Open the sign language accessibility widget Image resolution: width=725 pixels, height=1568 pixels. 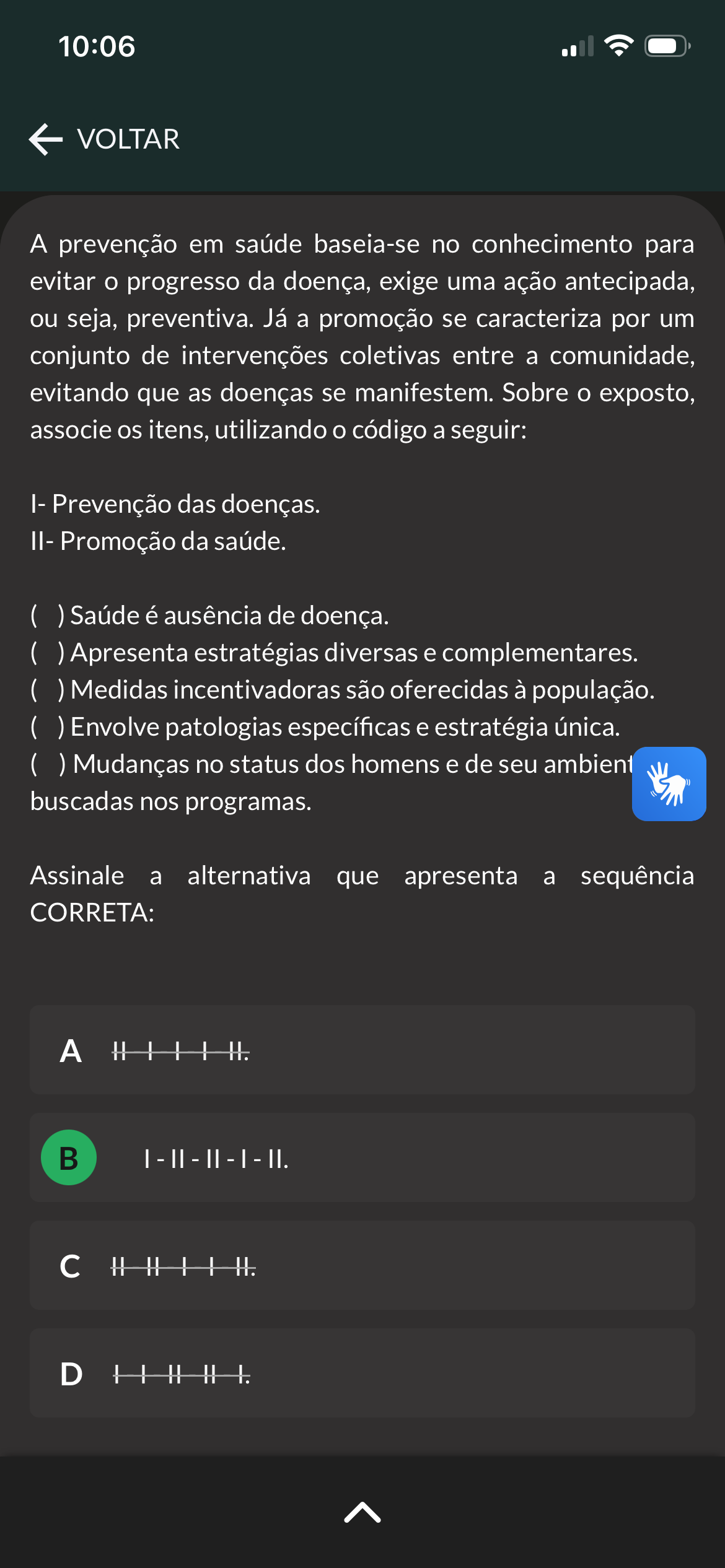669,783
